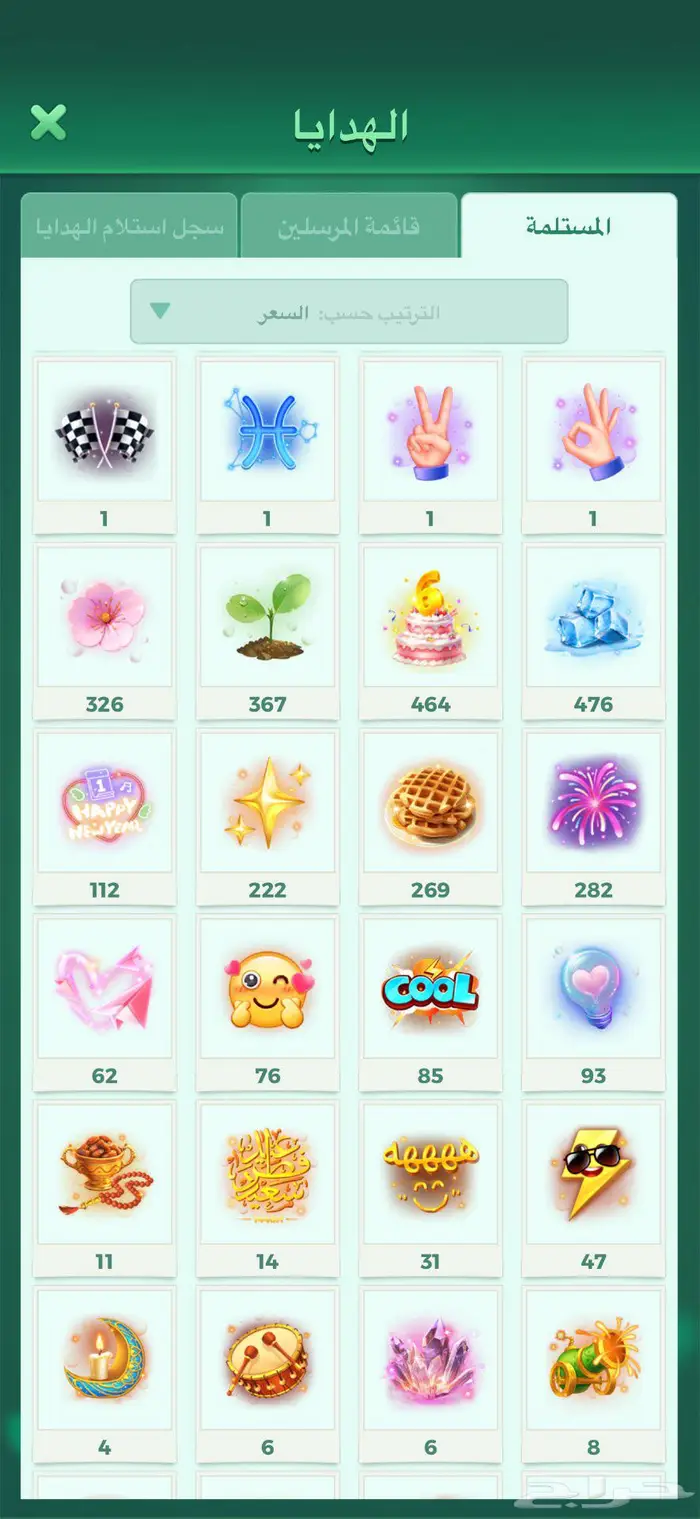The width and height of the screenshot is (700, 1519).
Task: Tap the pink flower gift with 326
Action: pos(104,618)
